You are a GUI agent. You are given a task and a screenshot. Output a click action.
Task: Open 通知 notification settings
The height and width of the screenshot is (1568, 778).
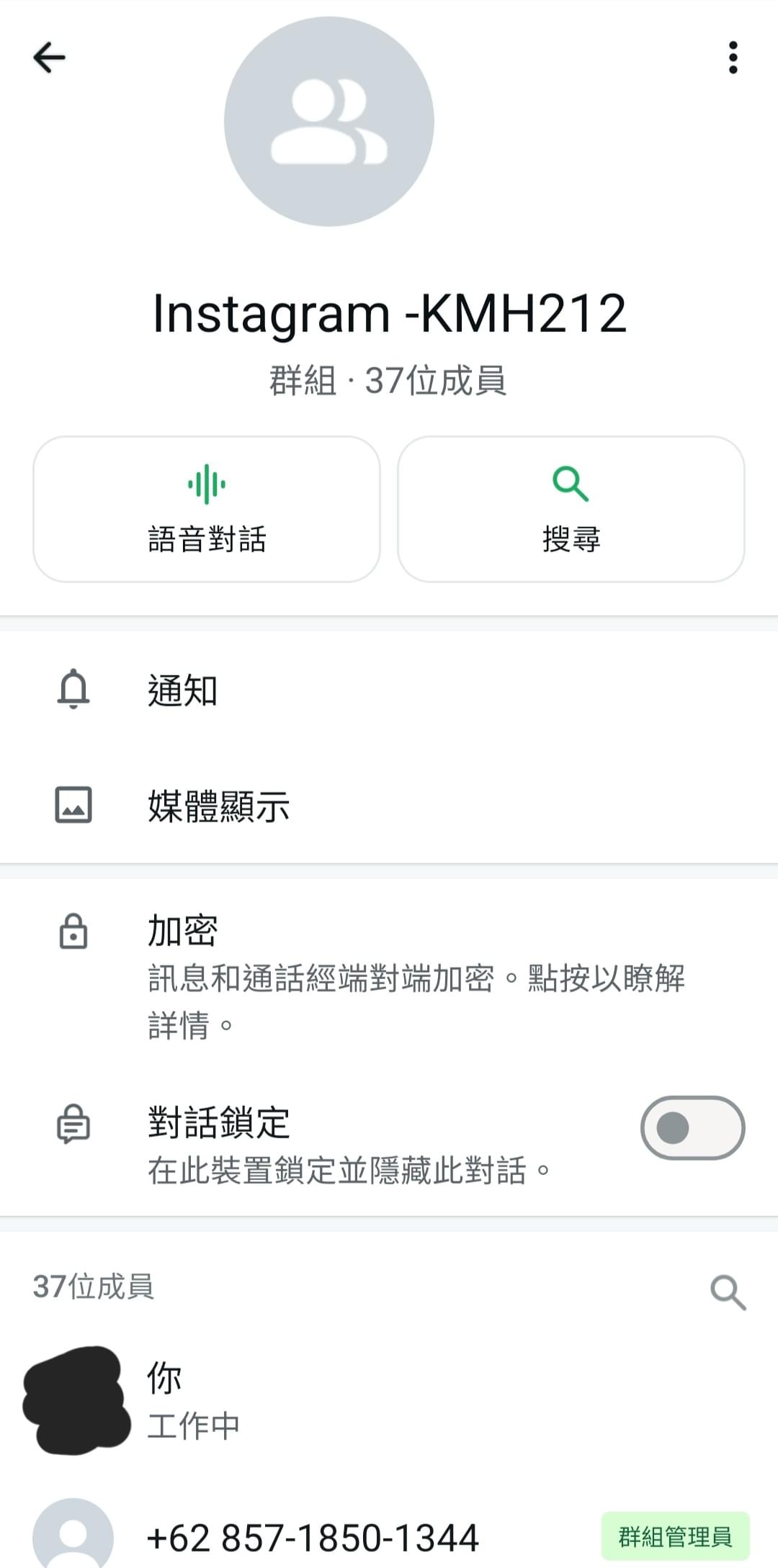click(389, 690)
